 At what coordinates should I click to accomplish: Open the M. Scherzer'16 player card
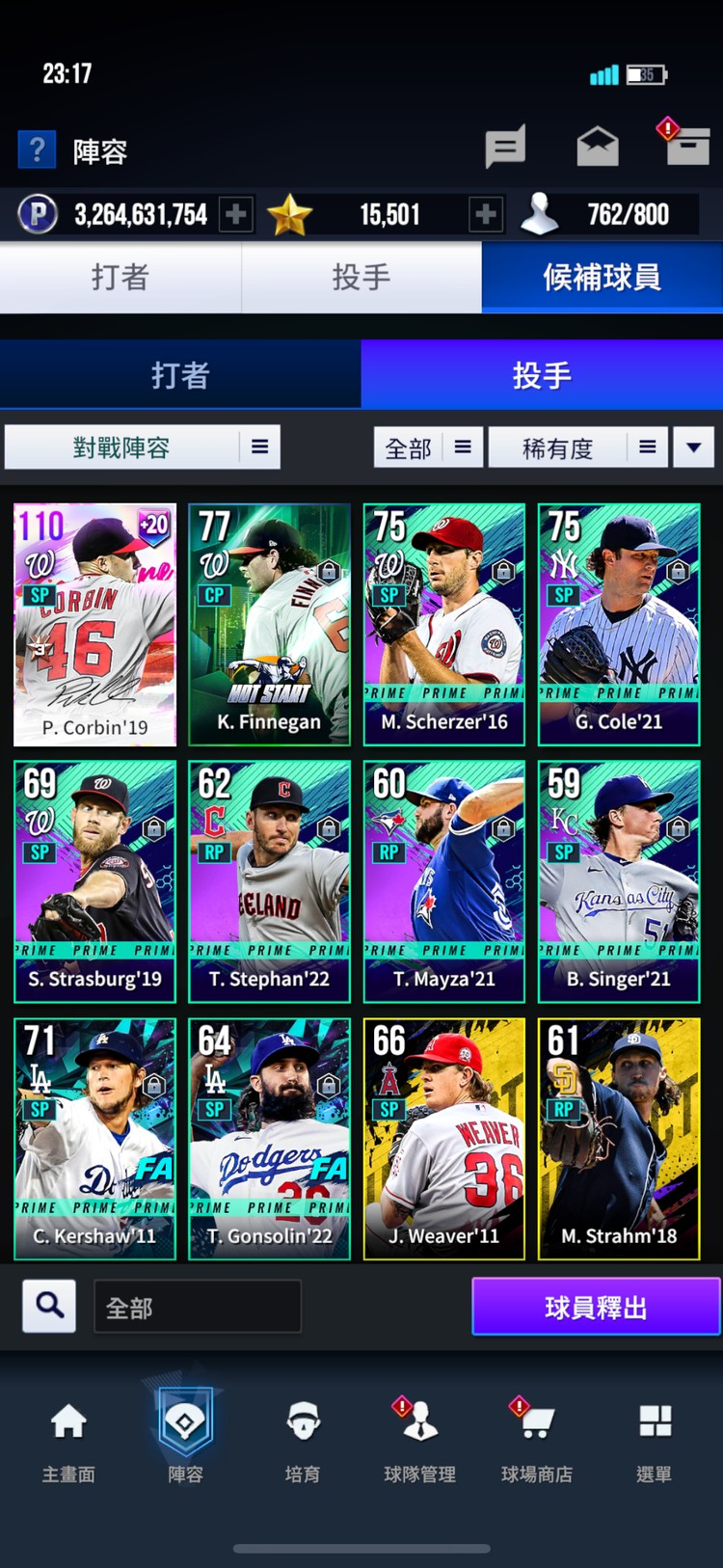(444, 625)
